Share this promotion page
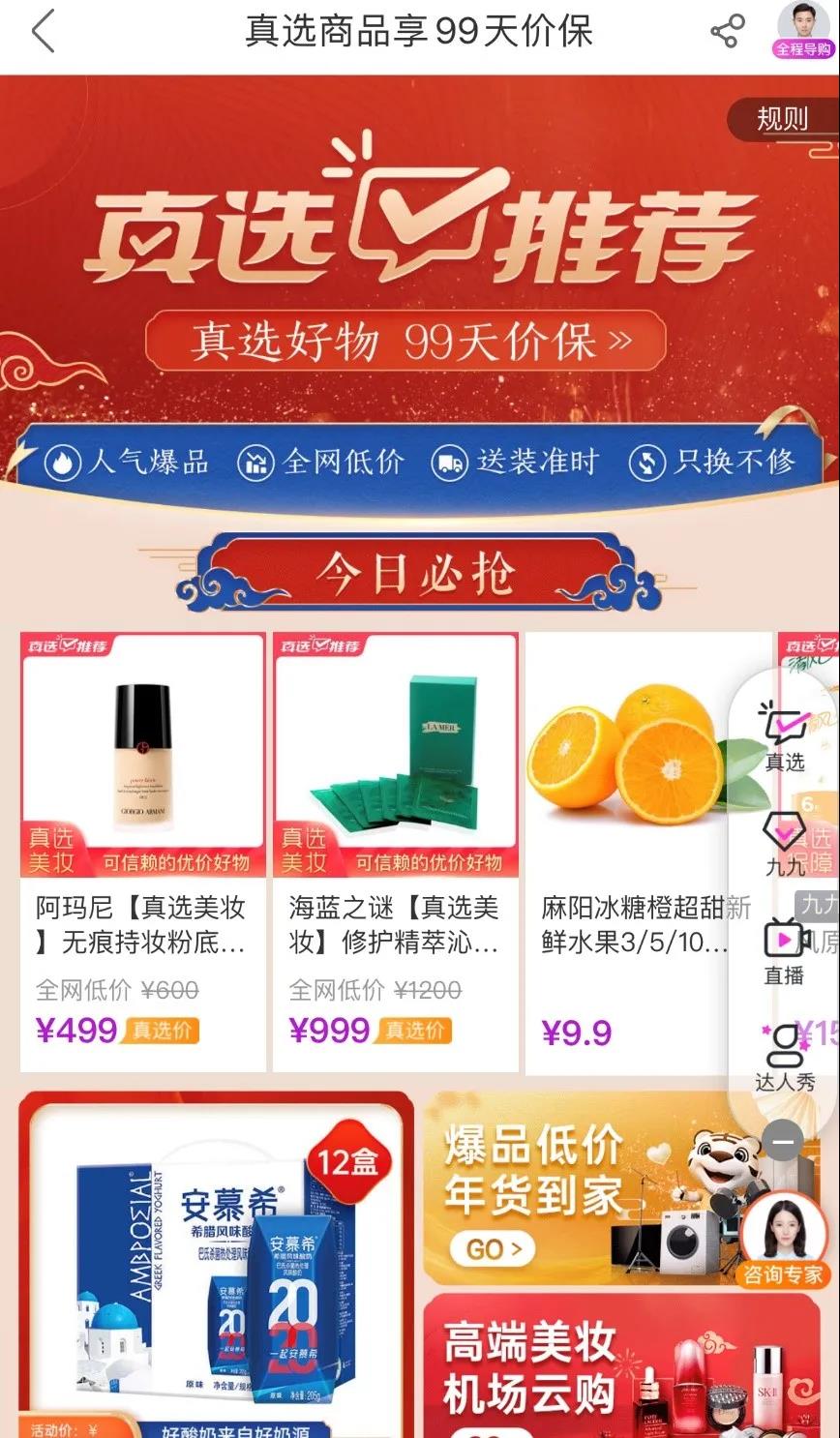Image resolution: width=840 pixels, height=1438 pixels. tap(727, 32)
